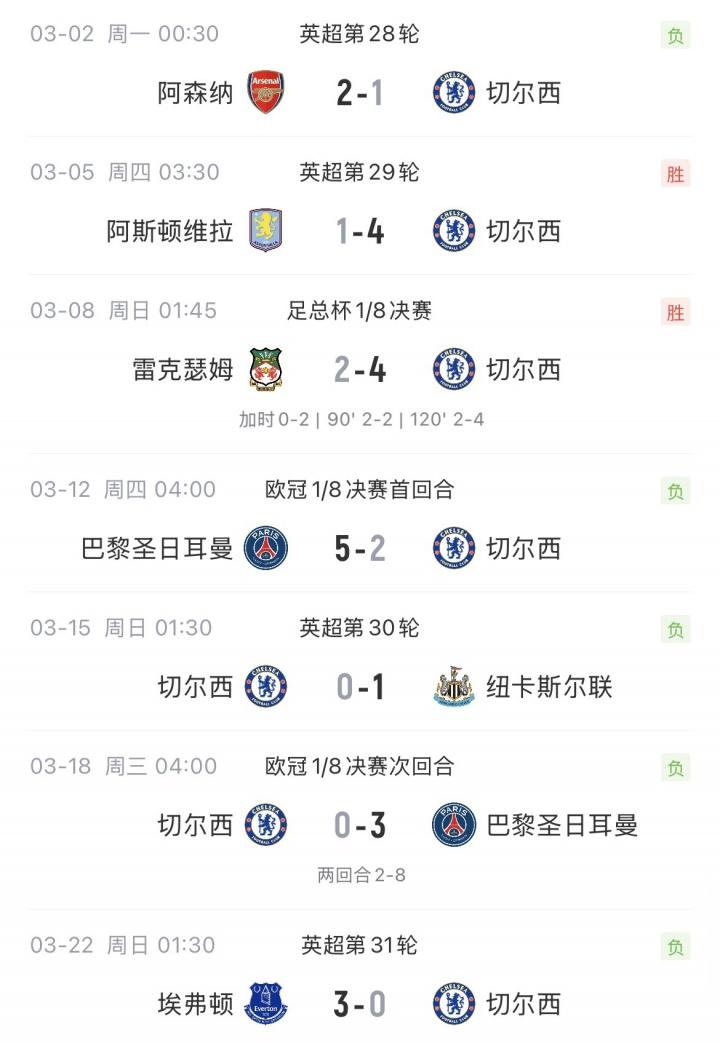Open the Everton vs Chelsea 3-0 match
Screen dimensions: 720x1043
[x=360, y=1003]
